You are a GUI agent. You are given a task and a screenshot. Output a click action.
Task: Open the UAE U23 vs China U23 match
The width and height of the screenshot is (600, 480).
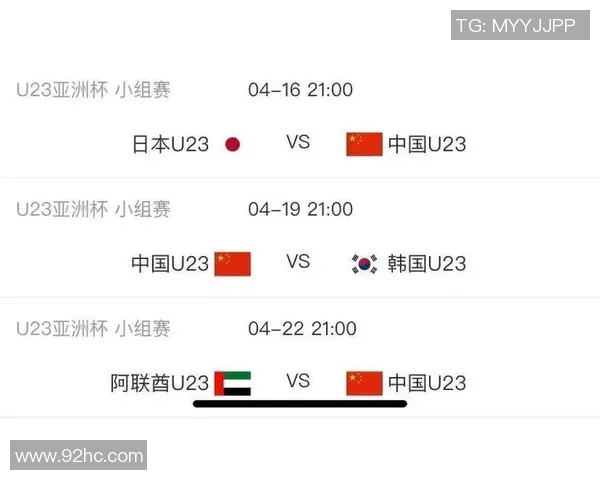click(x=298, y=382)
